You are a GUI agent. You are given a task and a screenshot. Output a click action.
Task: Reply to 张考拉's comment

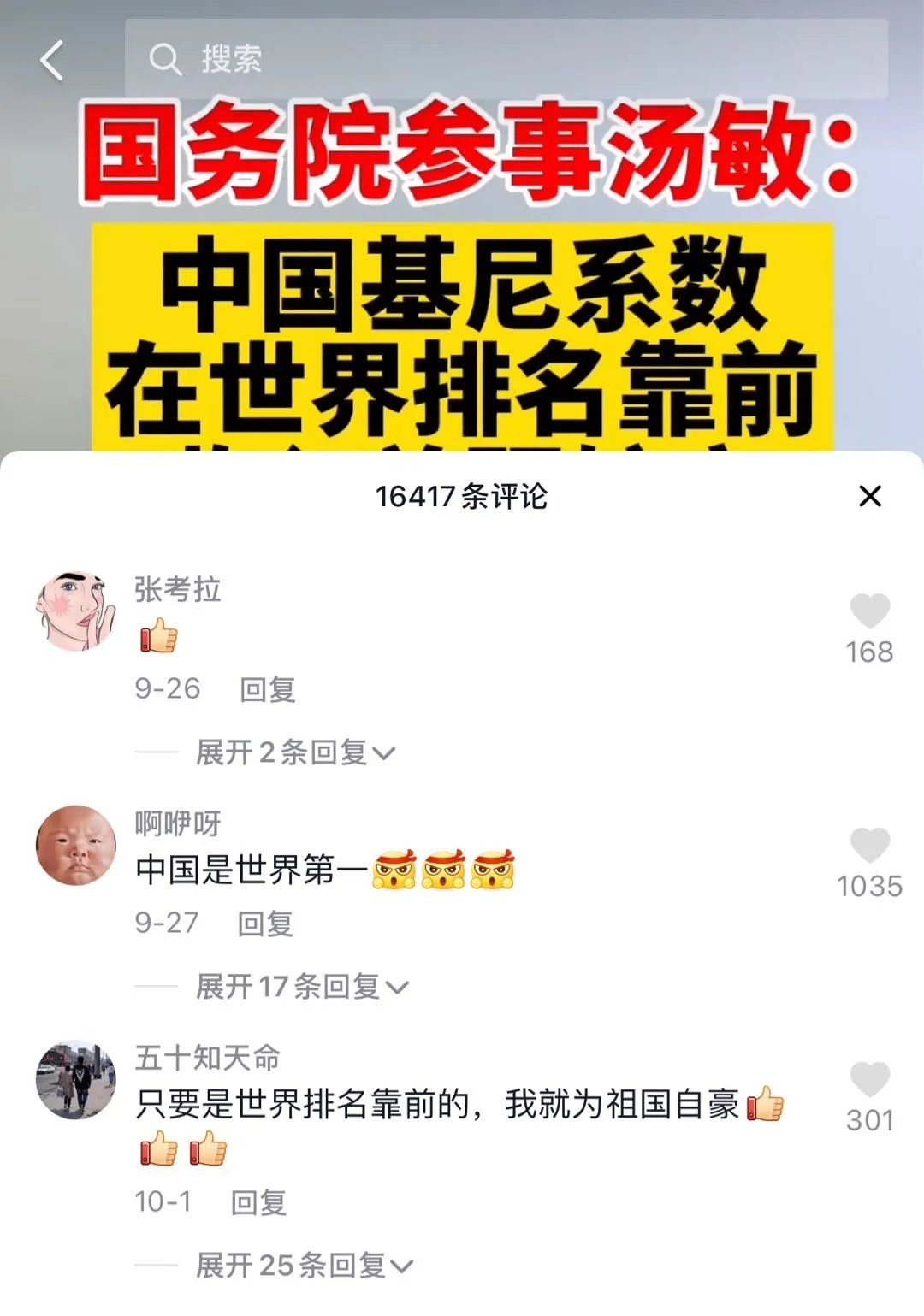click(x=267, y=689)
